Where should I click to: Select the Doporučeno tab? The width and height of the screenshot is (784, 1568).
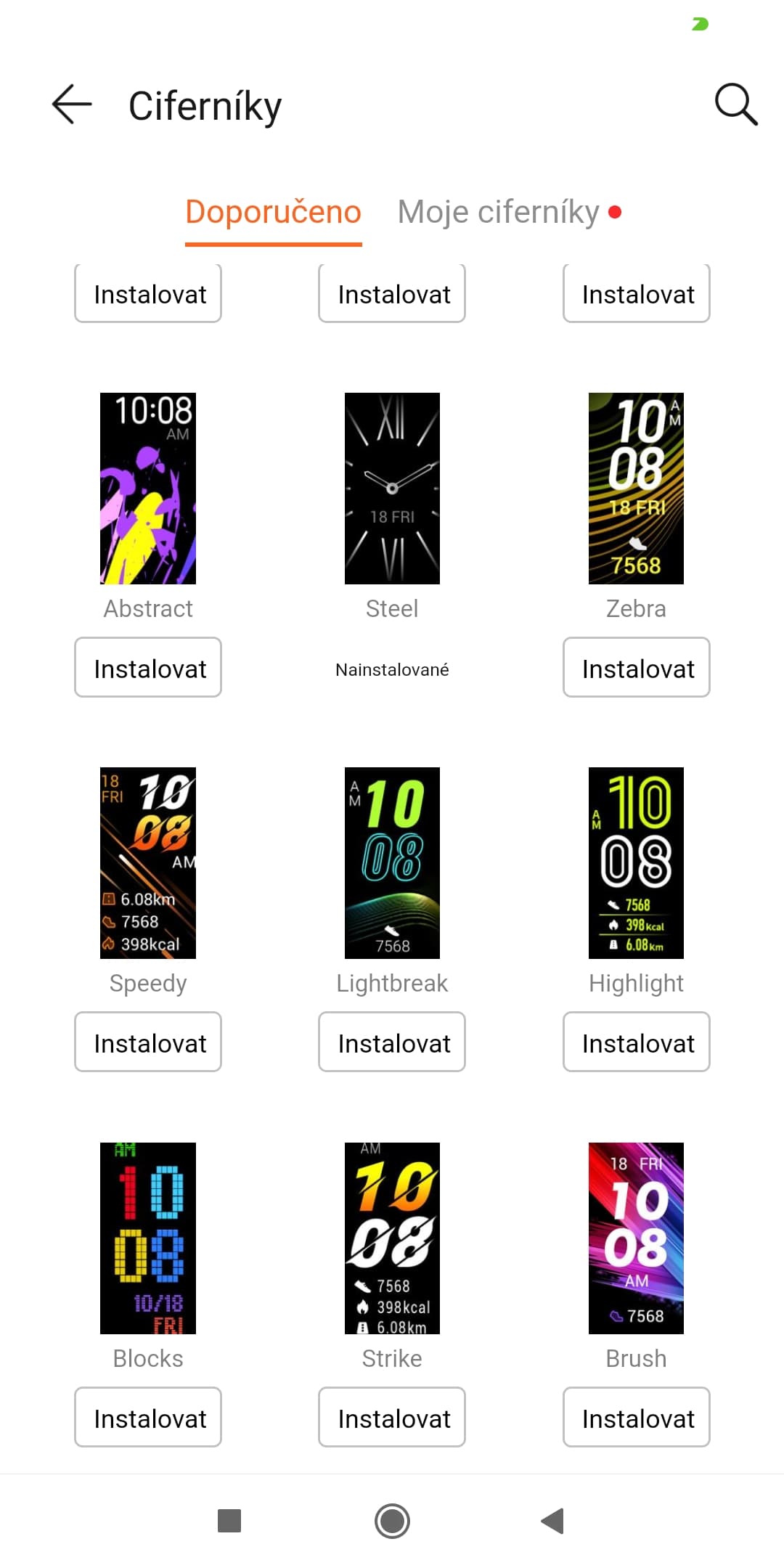[273, 212]
